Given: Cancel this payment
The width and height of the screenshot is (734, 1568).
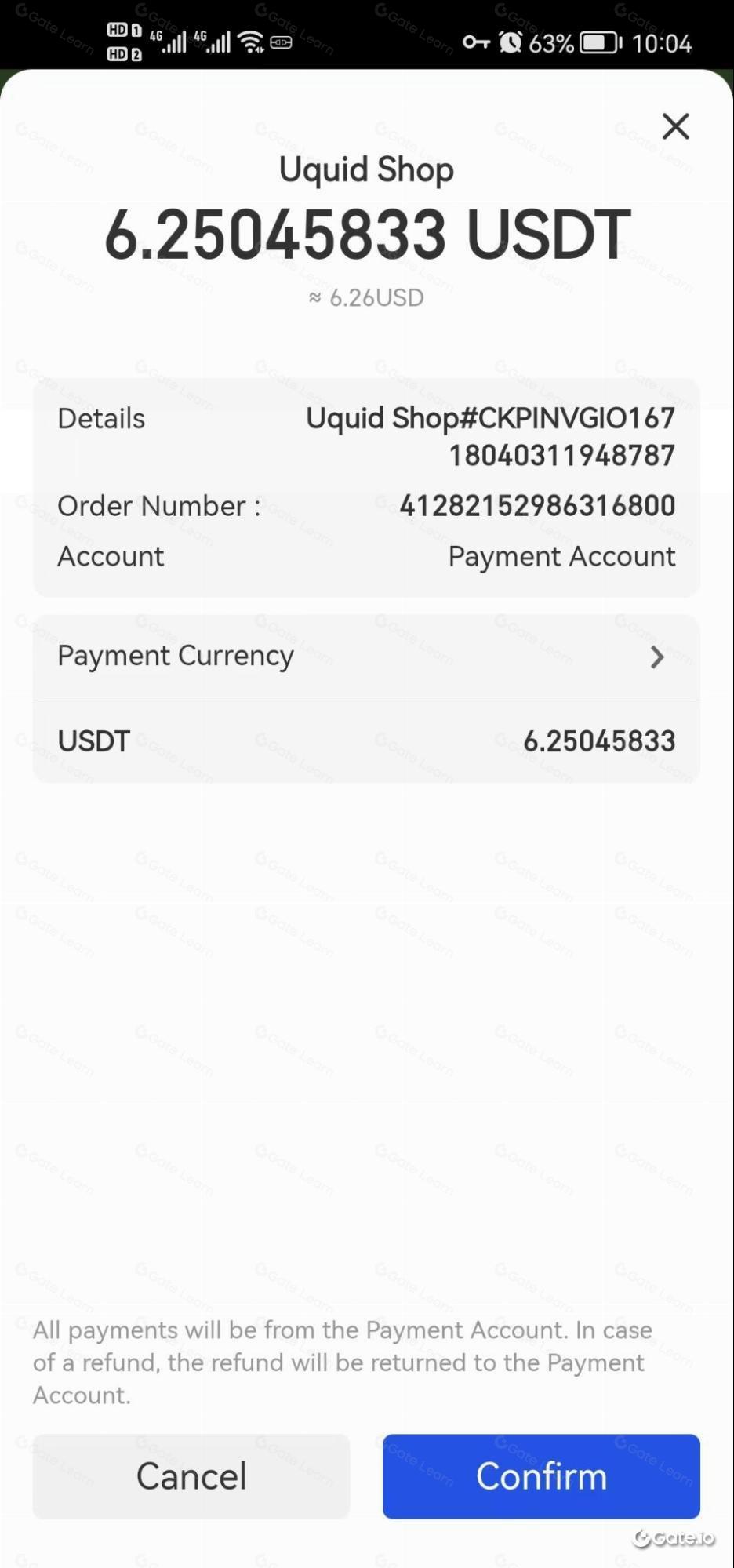Looking at the screenshot, I should pyautogui.click(x=191, y=1476).
